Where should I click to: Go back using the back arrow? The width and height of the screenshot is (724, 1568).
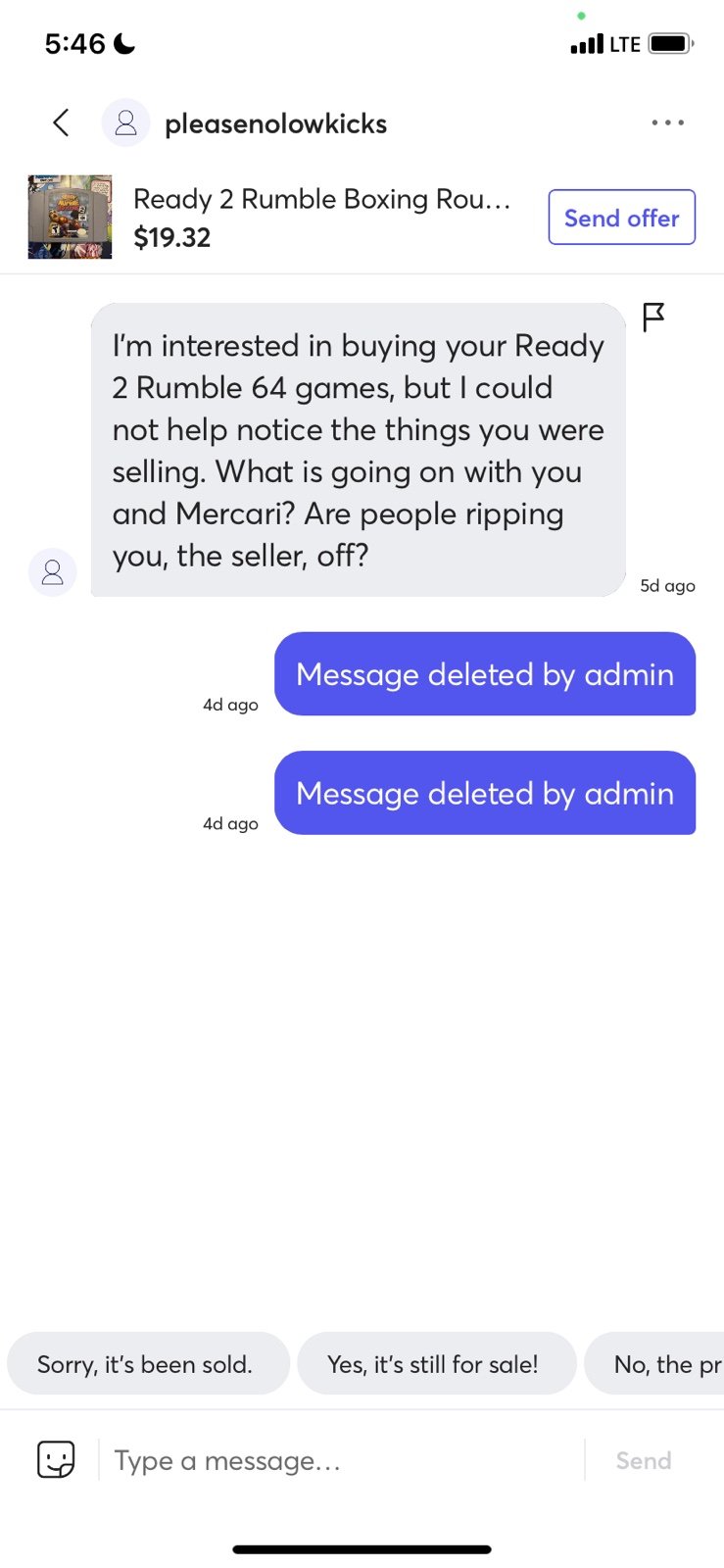61,122
